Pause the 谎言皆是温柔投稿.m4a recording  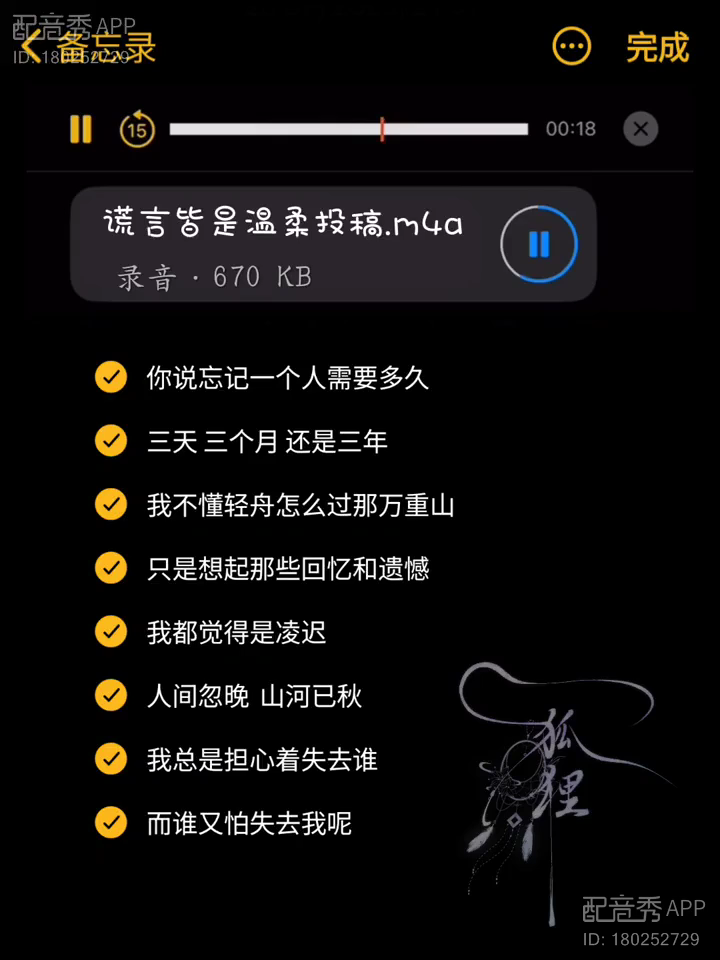pos(539,244)
